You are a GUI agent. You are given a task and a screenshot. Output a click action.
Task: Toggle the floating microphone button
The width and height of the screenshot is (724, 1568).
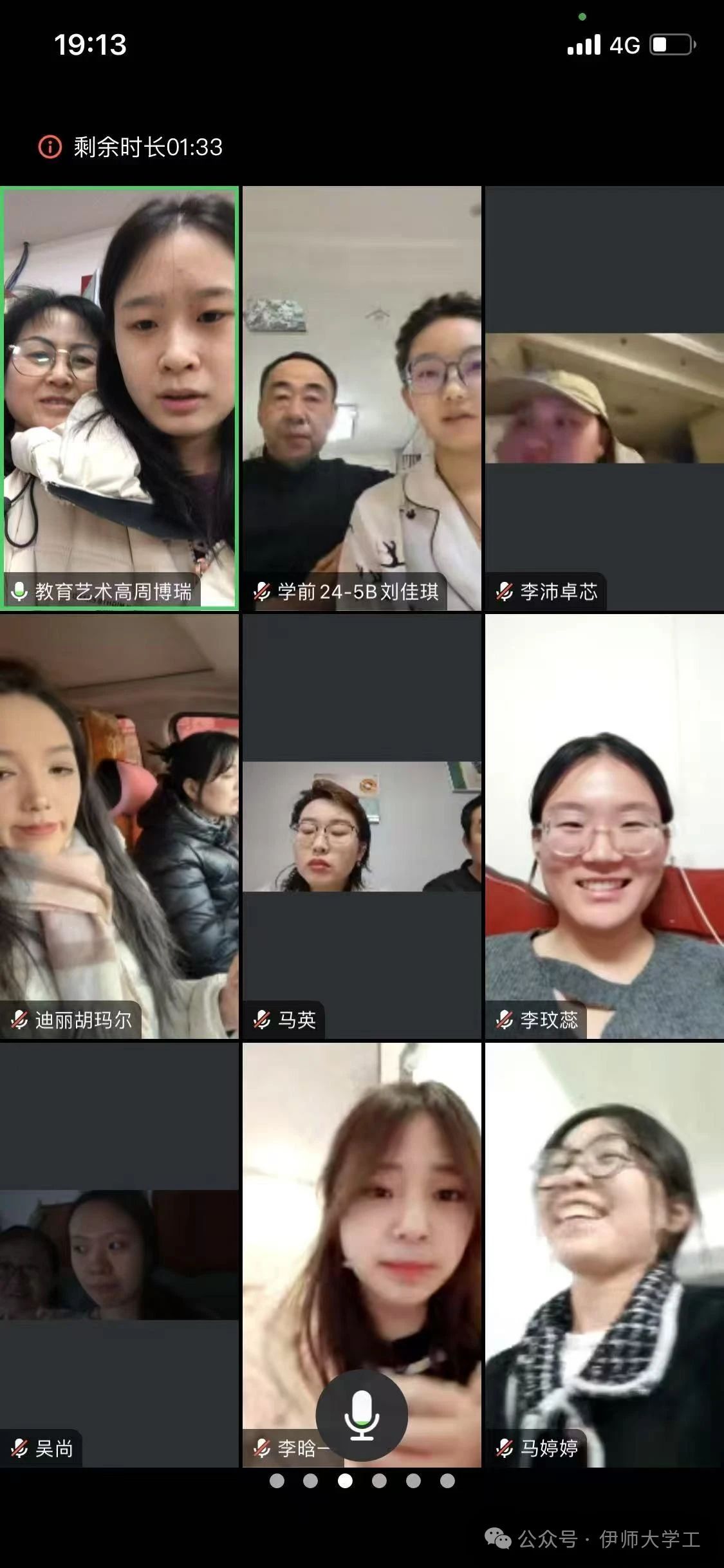pos(361,1414)
